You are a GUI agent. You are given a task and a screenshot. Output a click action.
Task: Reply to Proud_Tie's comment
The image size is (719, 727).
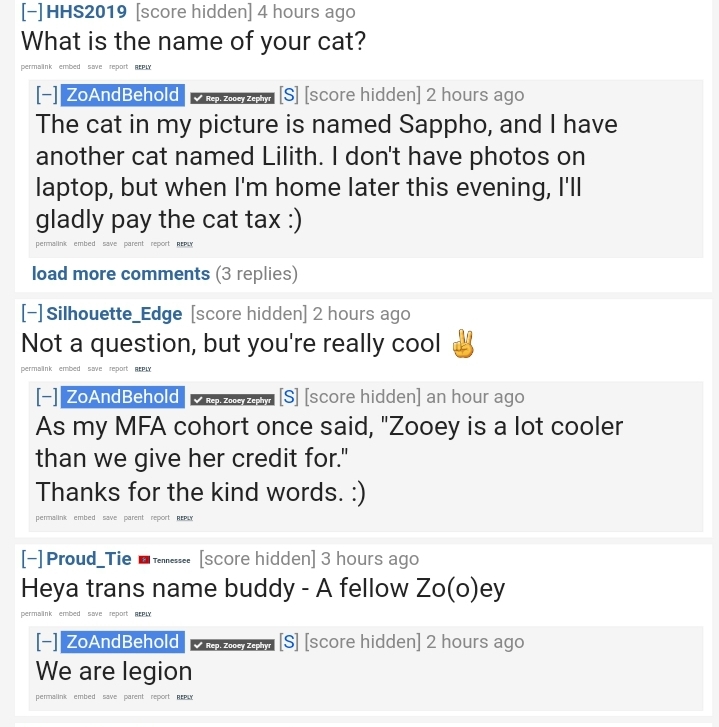click(143, 614)
